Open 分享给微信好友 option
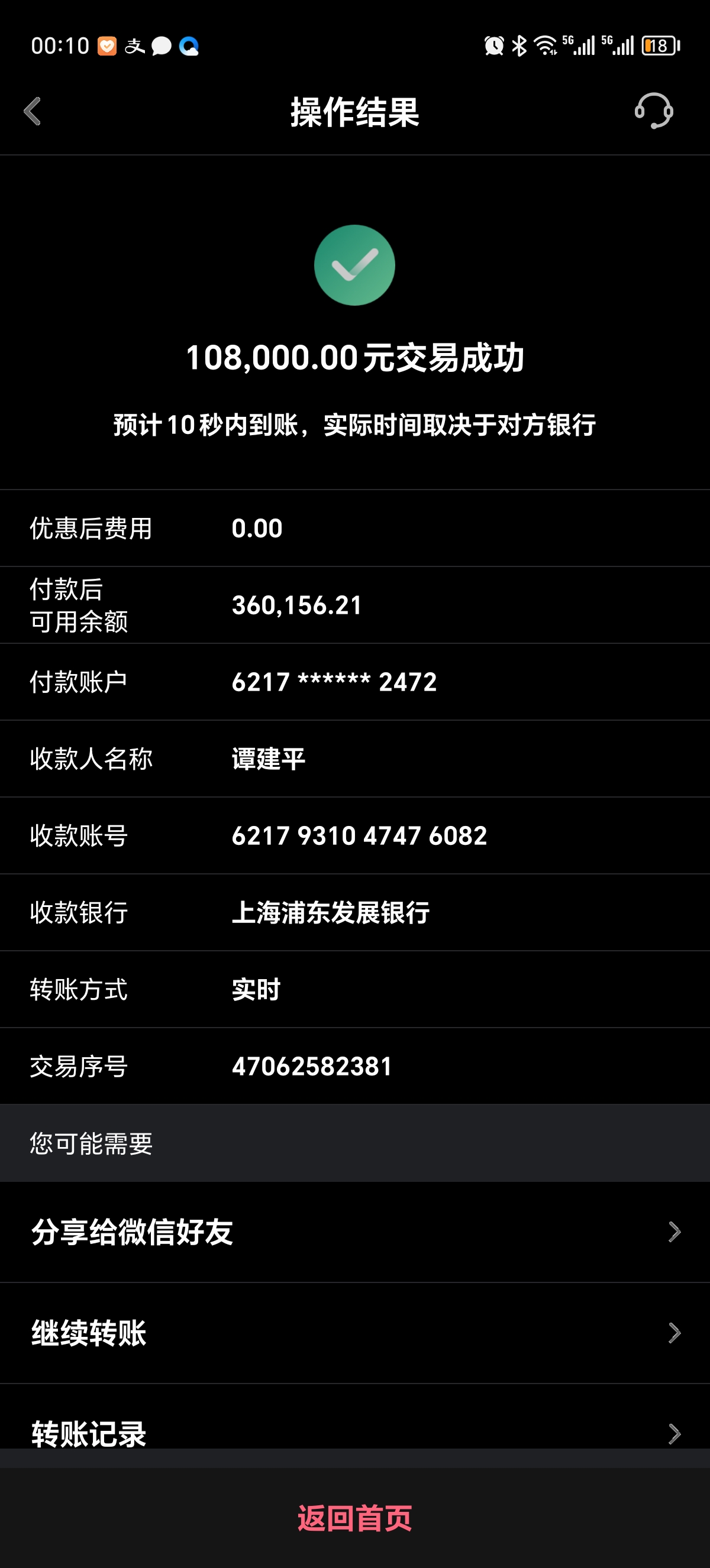This screenshot has height=1568, width=710. coord(355,1232)
